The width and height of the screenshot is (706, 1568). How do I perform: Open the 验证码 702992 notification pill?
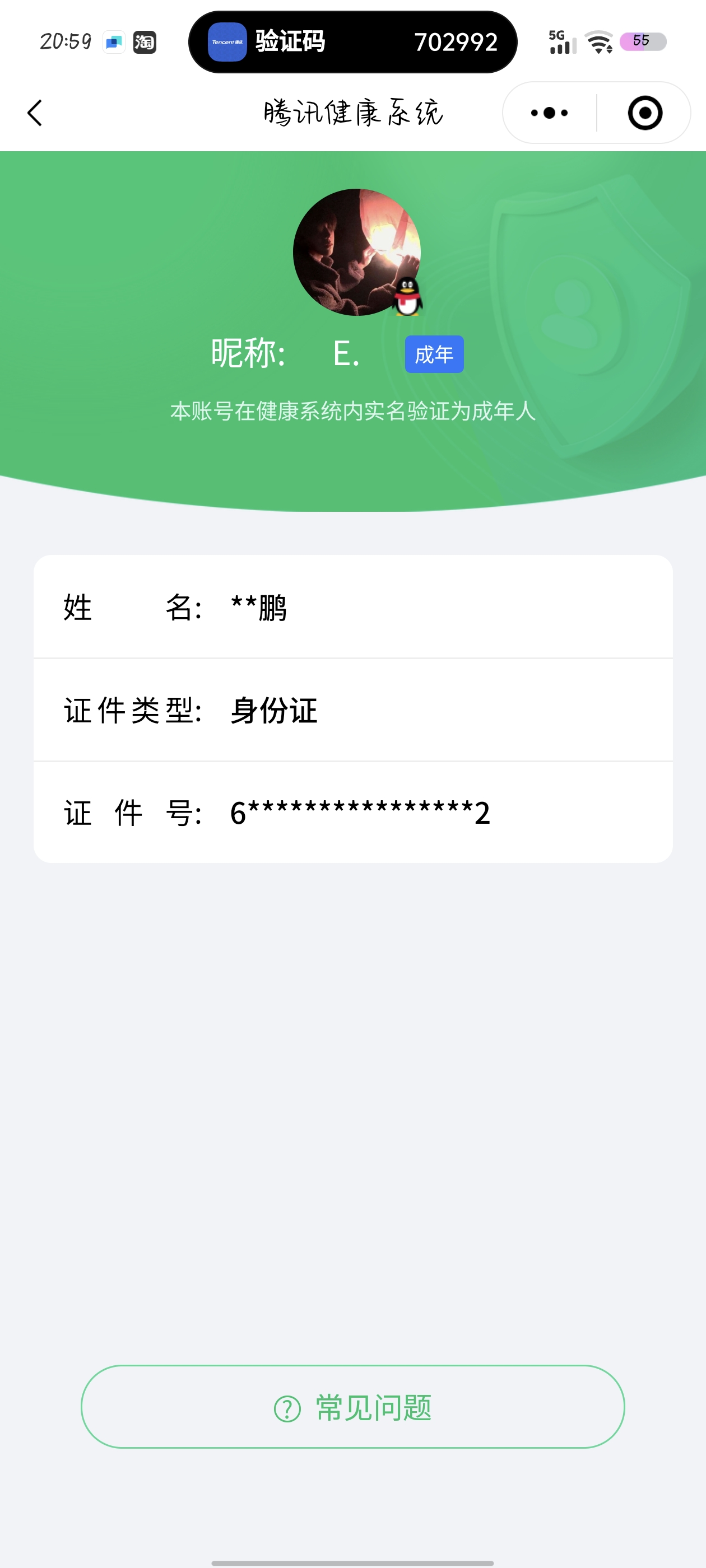click(352, 43)
